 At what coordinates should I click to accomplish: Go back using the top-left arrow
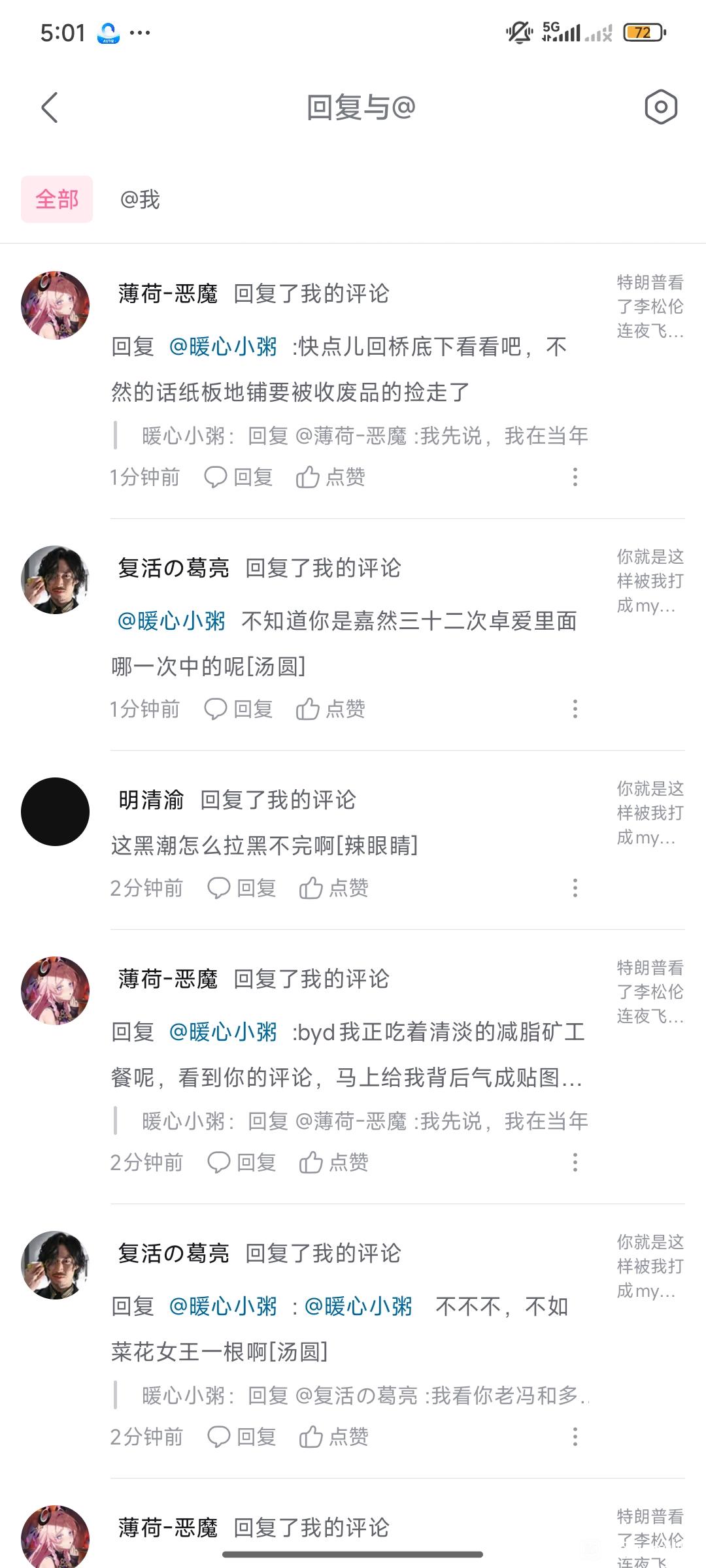click(50, 108)
